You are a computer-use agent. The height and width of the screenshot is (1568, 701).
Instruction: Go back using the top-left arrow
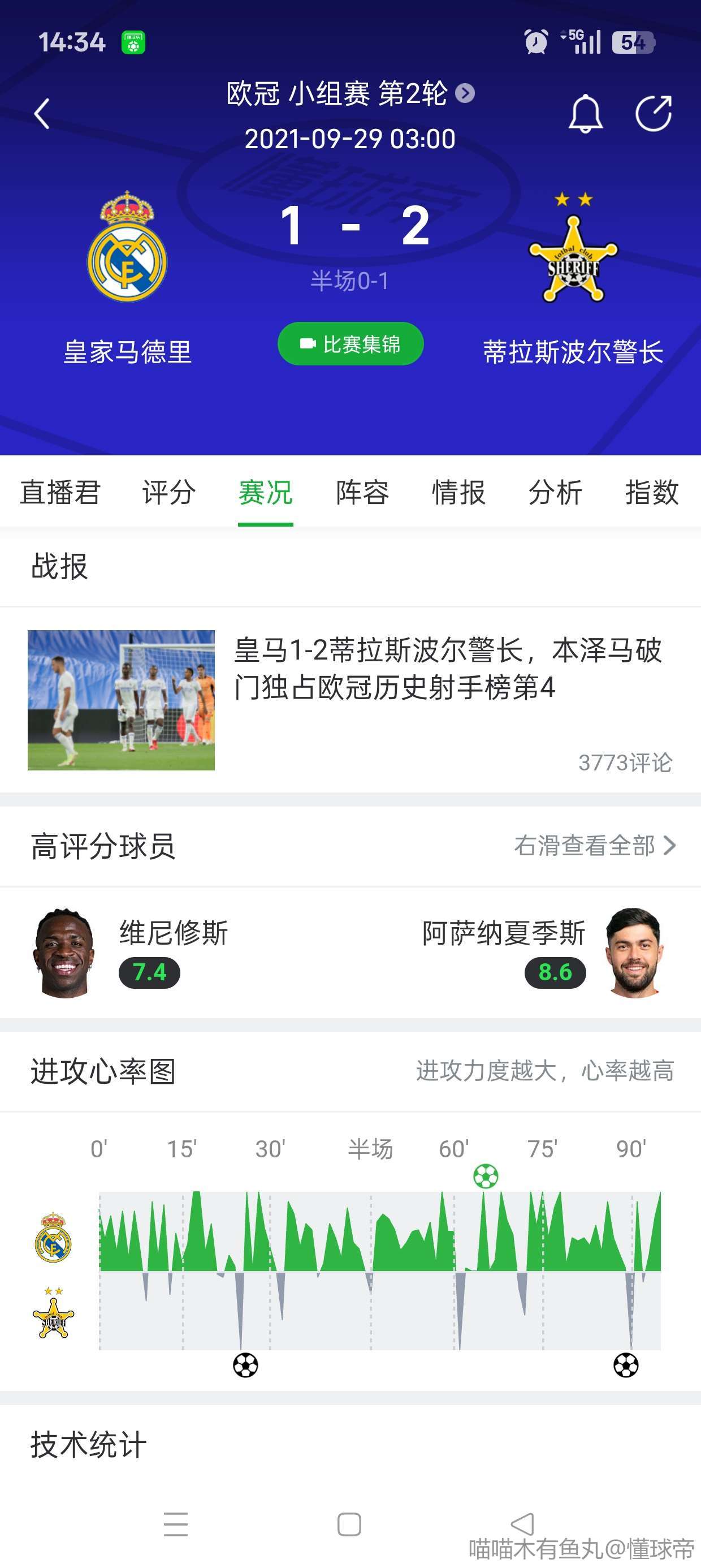tap(42, 114)
